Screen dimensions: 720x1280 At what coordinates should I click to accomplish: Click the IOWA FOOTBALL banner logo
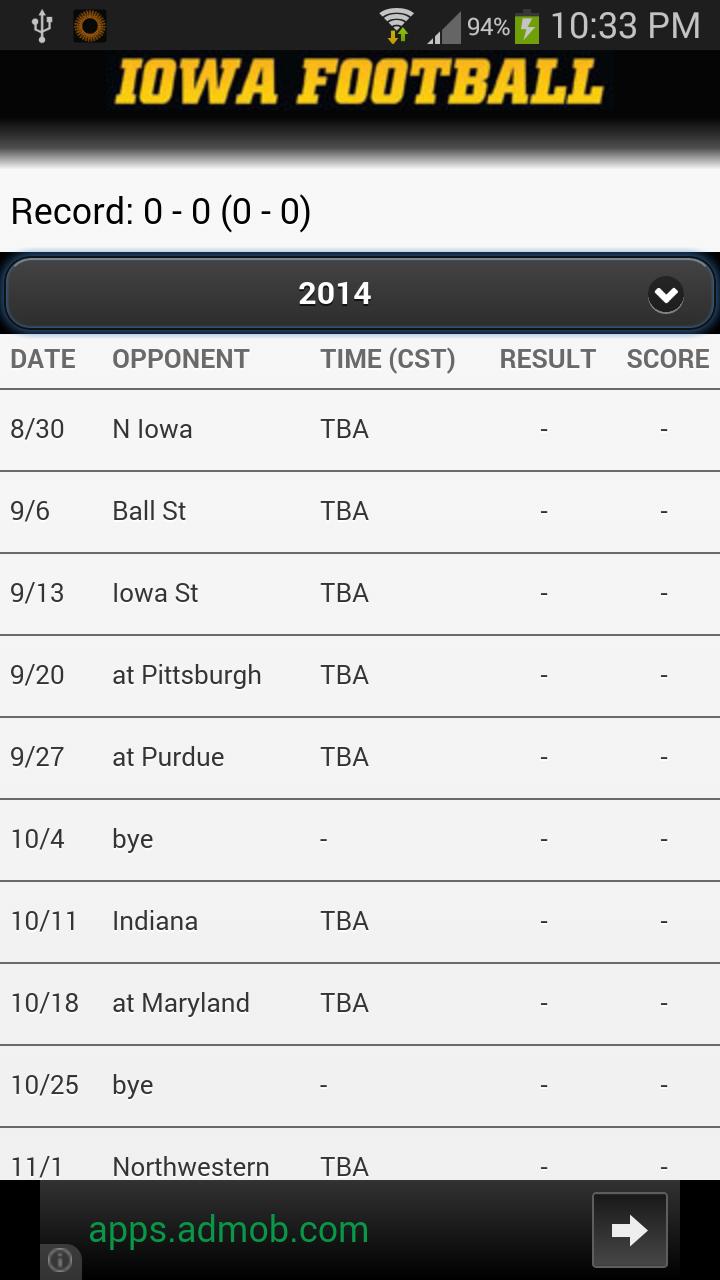pyautogui.click(x=360, y=85)
